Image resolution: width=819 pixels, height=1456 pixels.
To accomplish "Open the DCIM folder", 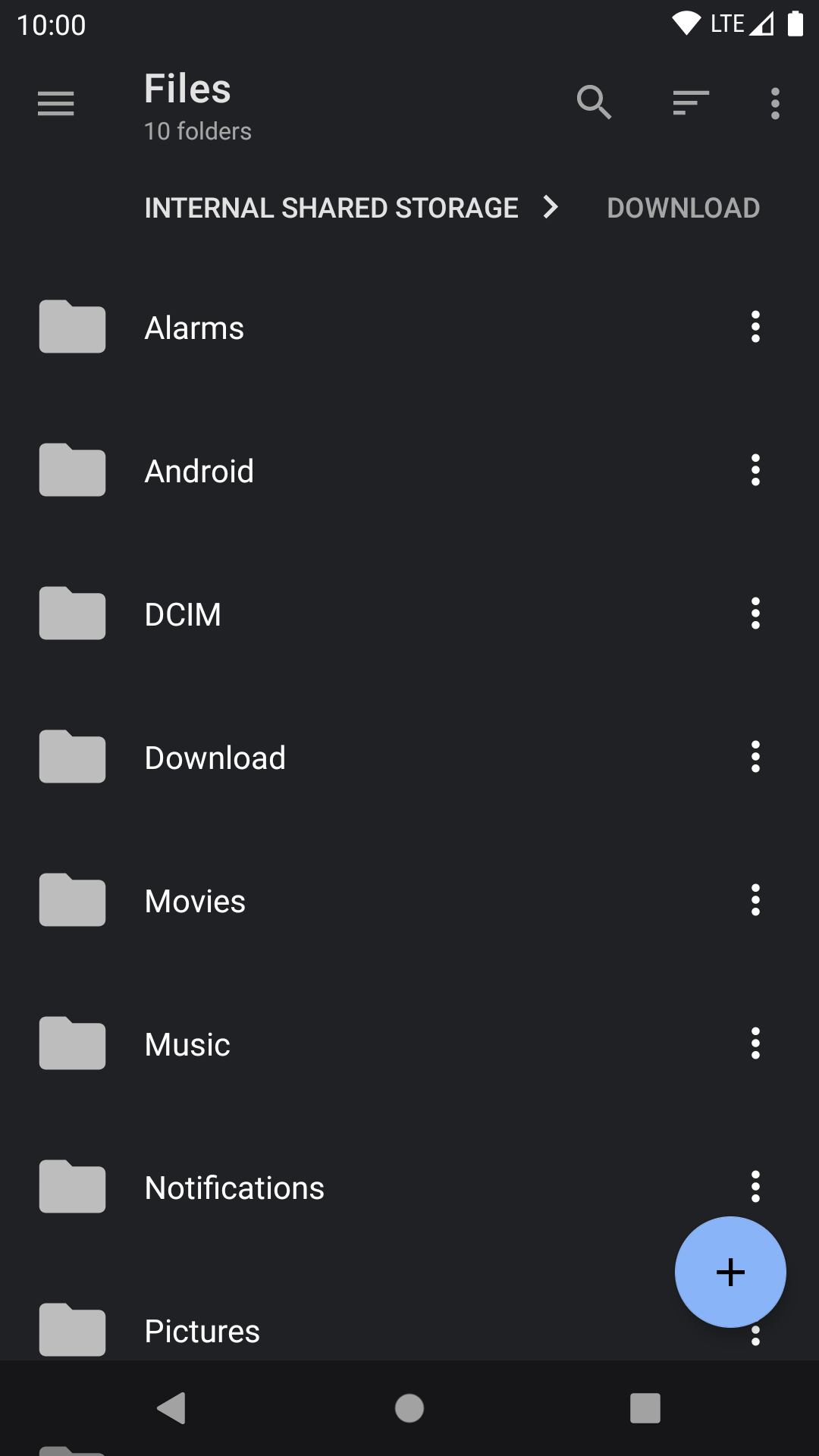I will (x=183, y=614).
